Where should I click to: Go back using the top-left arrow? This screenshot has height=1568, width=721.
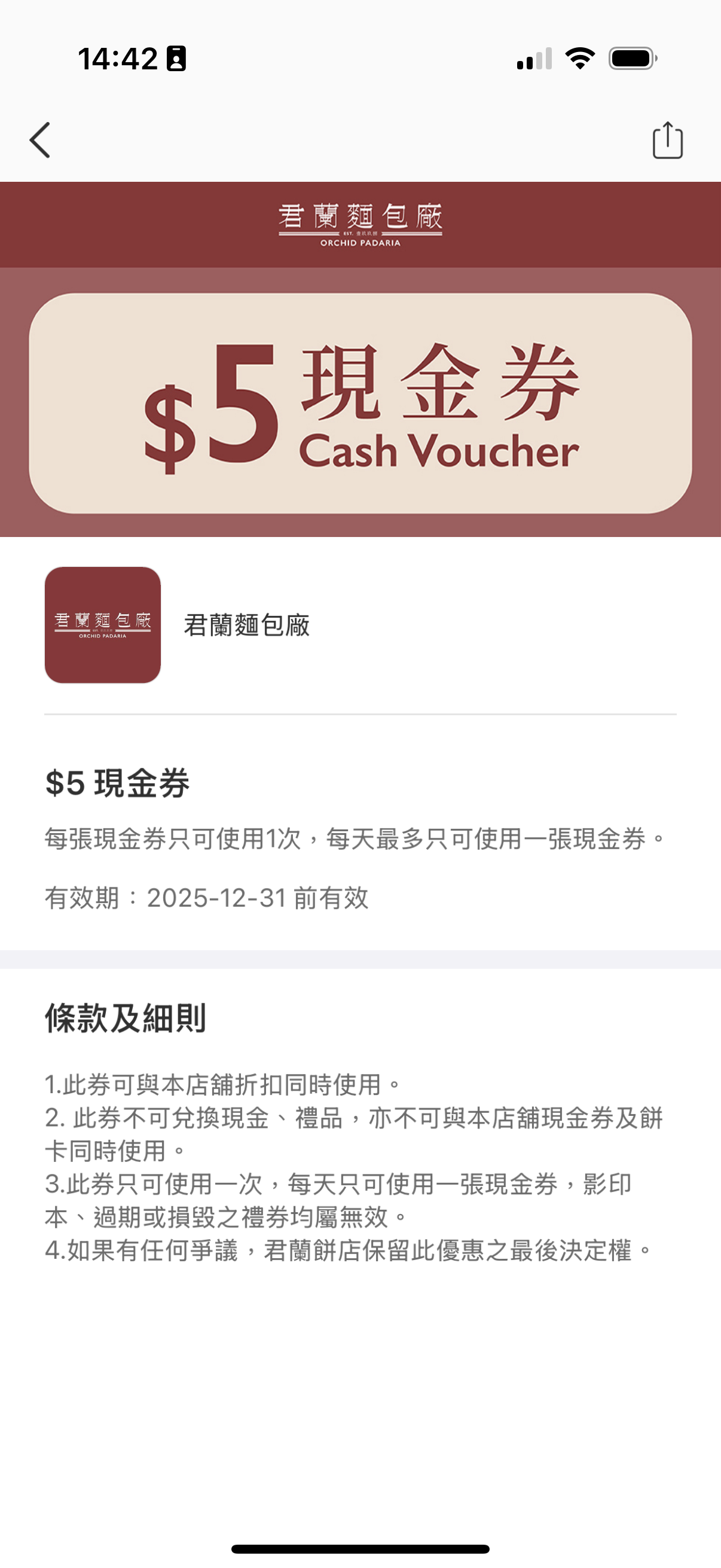[x=40, y=140]
